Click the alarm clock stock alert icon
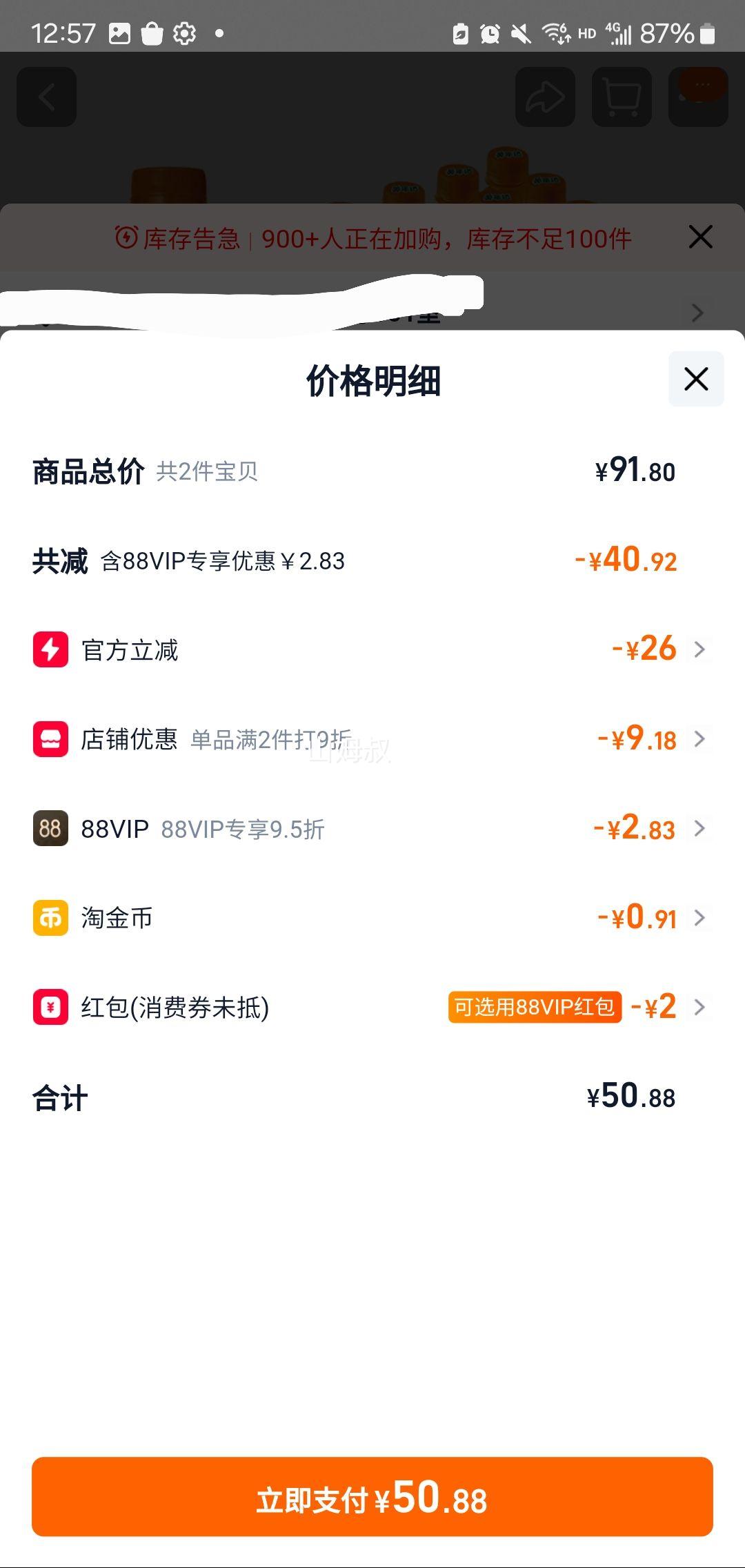Image resolution: width=745 pixels, height=1568 pixels. [128, 238]
